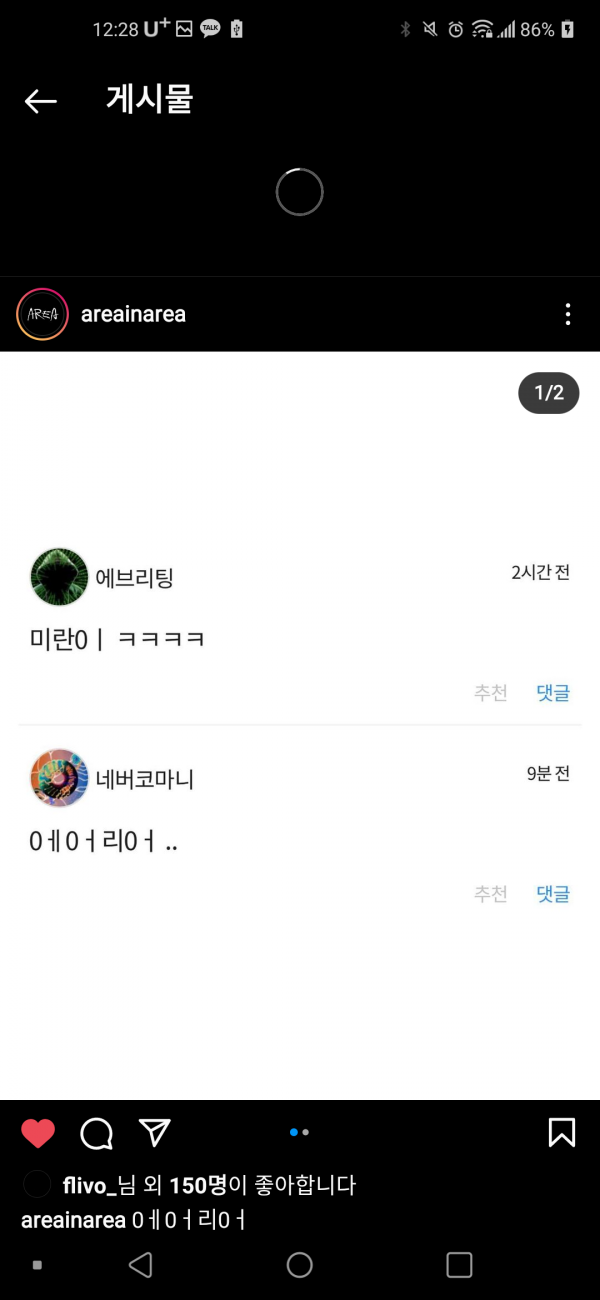
Task: Unlike the post with the red heart
Action: 38,1133
